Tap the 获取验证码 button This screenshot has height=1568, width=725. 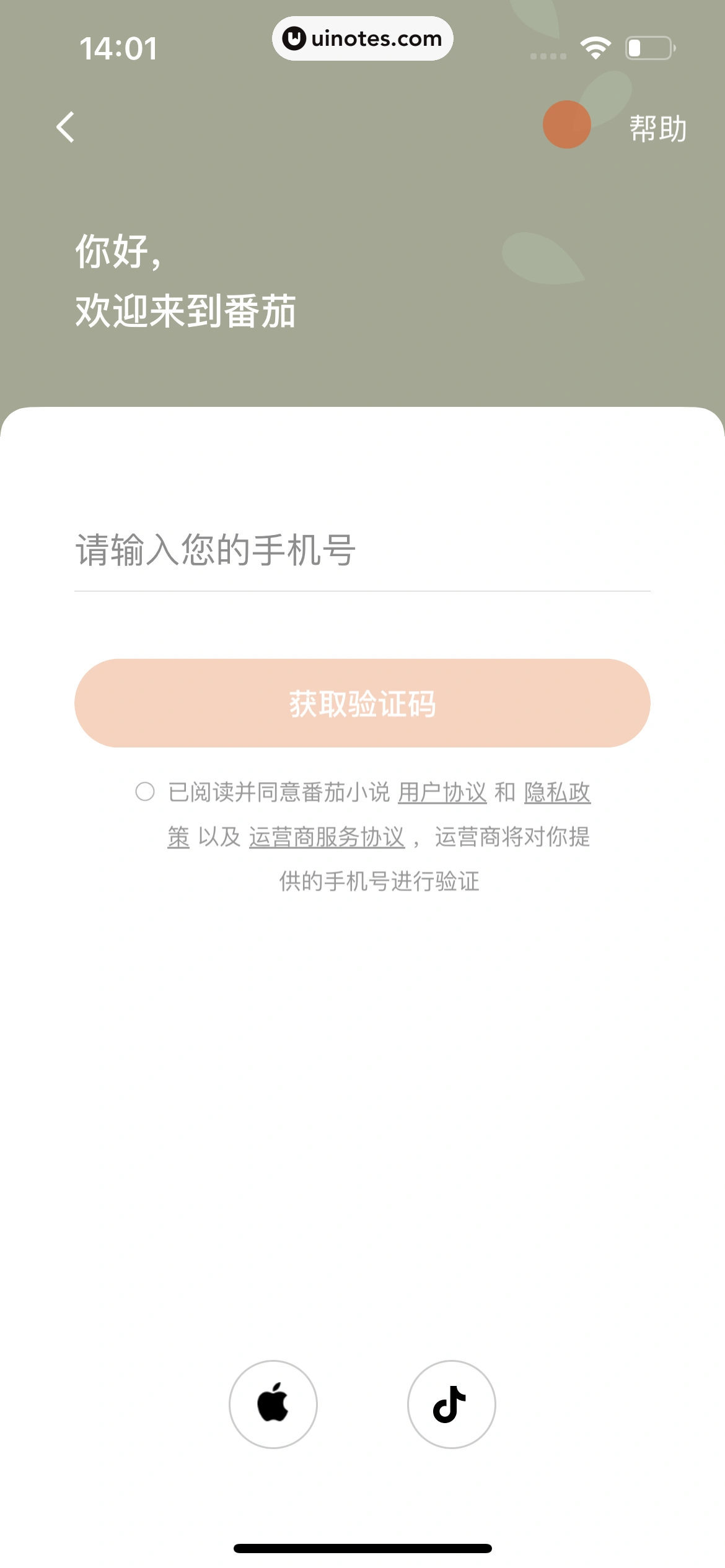(362, 703)
